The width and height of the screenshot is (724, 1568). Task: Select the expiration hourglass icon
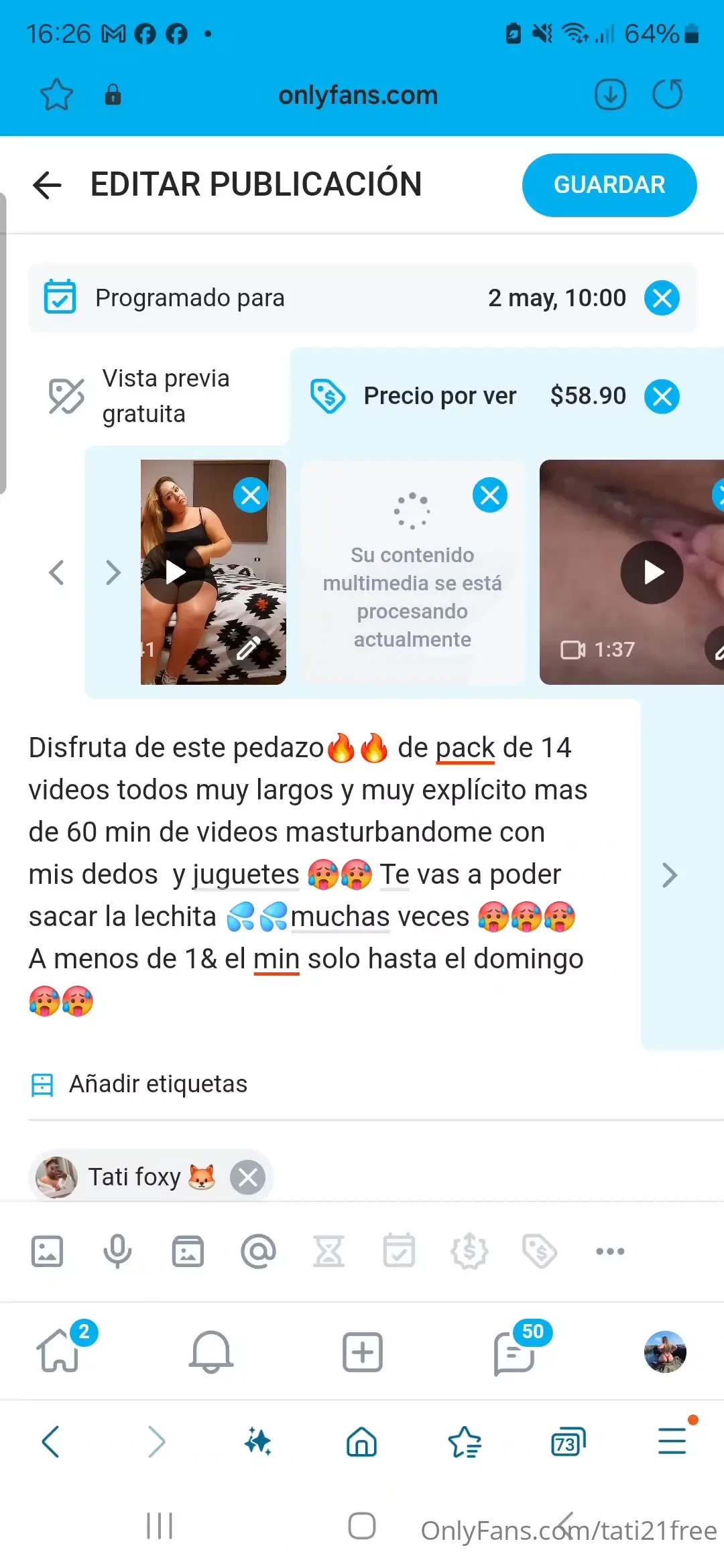[x=329, y=1250]
